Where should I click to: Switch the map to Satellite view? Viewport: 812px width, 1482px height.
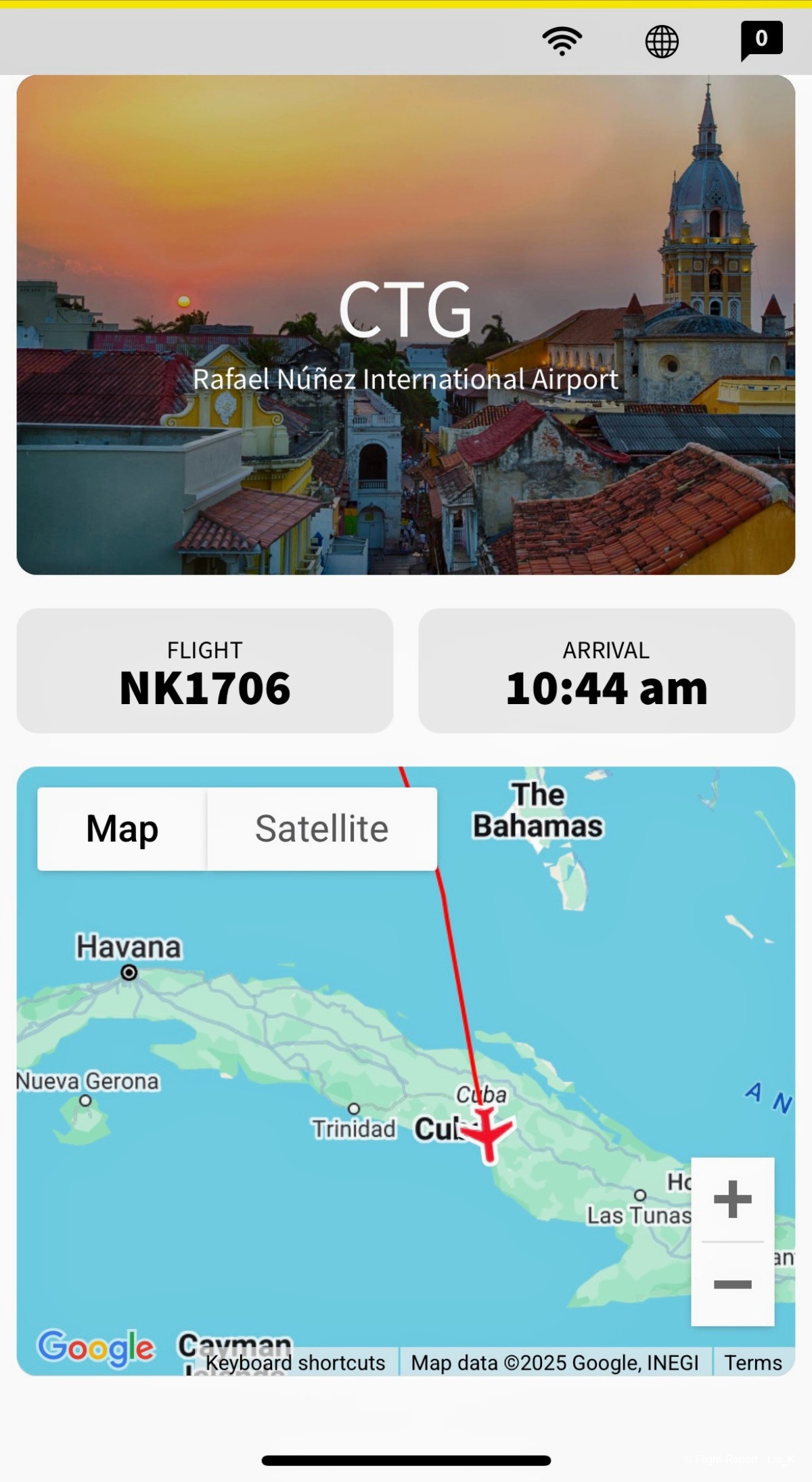(x=321, y=829)
